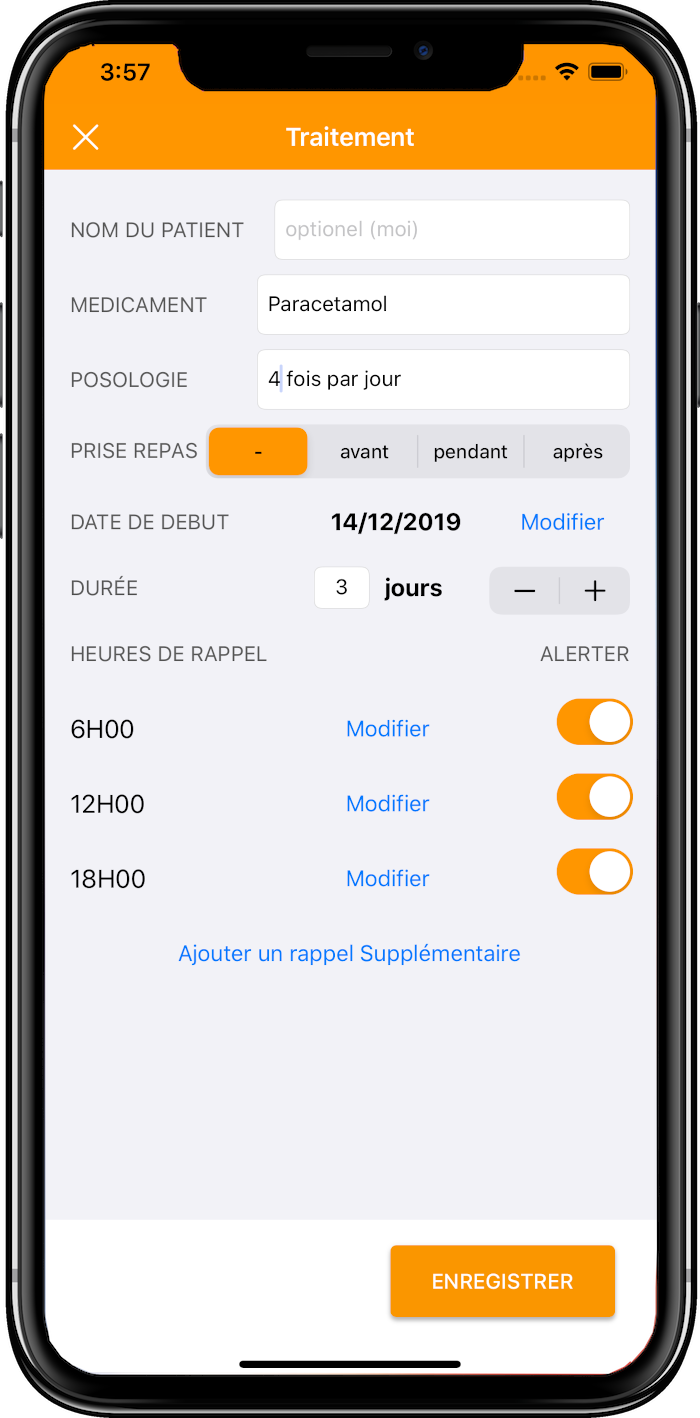Edit the Medicament field with Paracetamol

pyautogui.click(x=443, y=305)
